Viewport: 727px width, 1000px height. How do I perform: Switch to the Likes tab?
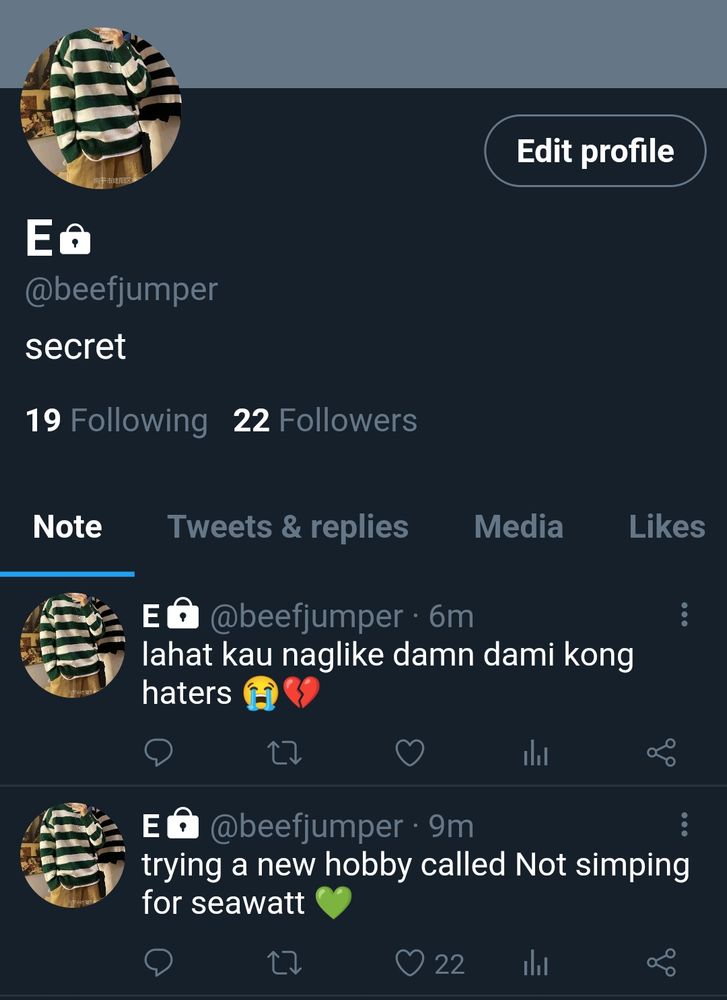point(667,527)
